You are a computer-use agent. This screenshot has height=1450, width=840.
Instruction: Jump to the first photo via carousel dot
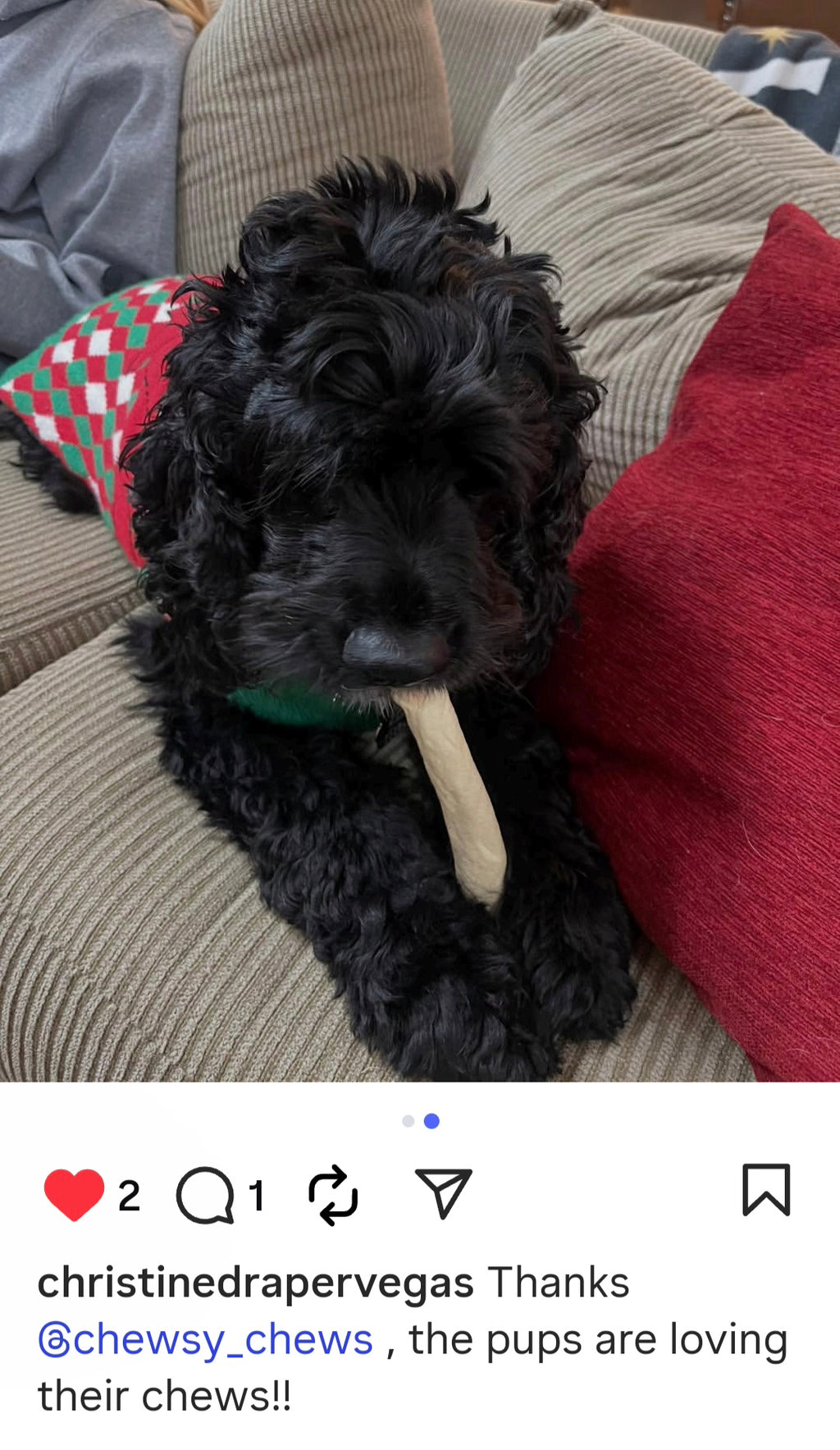(408, 1121)
